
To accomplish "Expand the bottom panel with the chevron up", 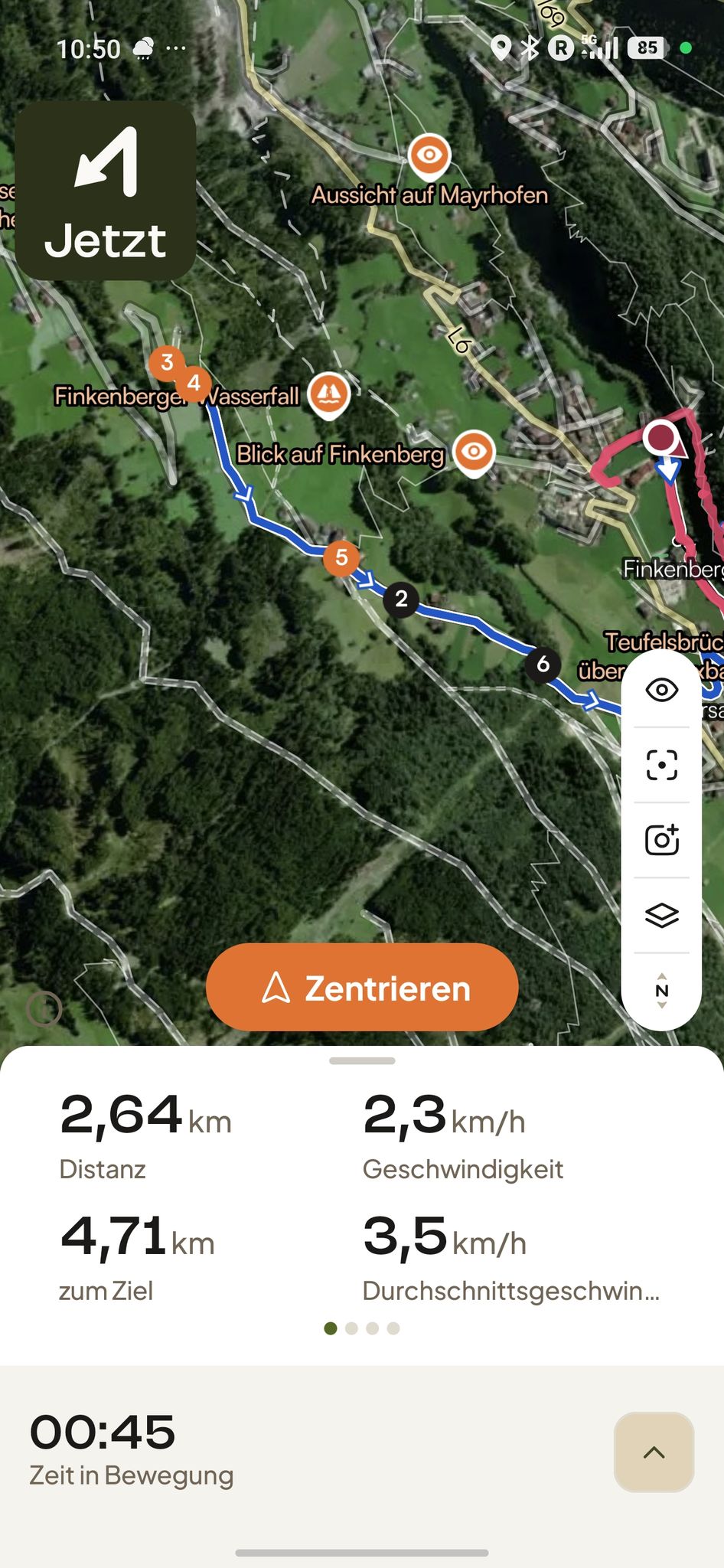I will [654, 1452].
